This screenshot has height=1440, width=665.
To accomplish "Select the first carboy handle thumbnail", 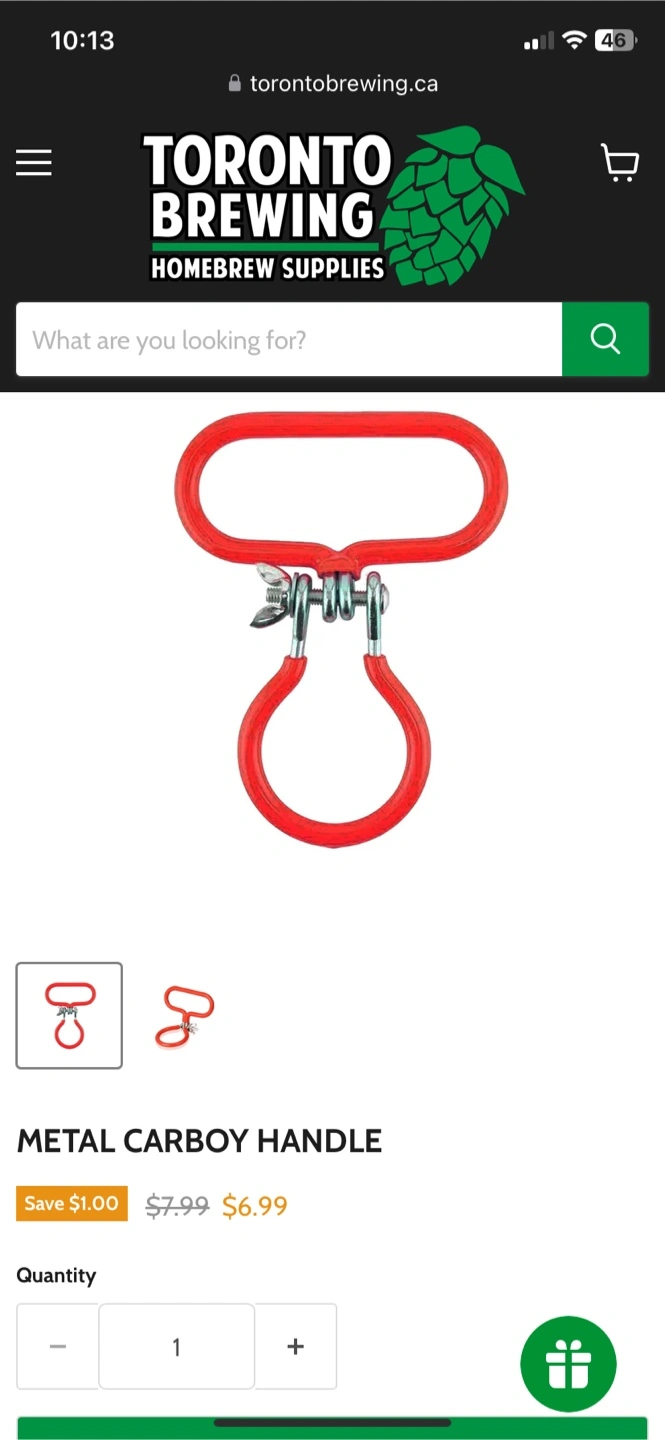I will pyautogui.click(x=69, y=1015).
